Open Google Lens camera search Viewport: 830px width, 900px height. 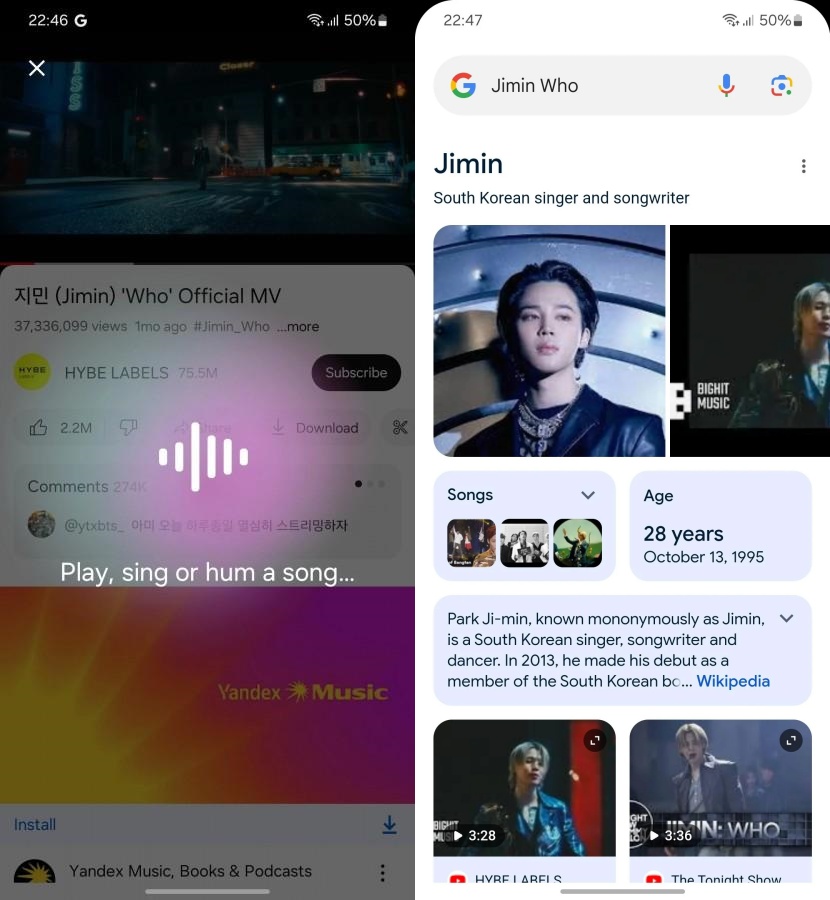tap(781, 86)
